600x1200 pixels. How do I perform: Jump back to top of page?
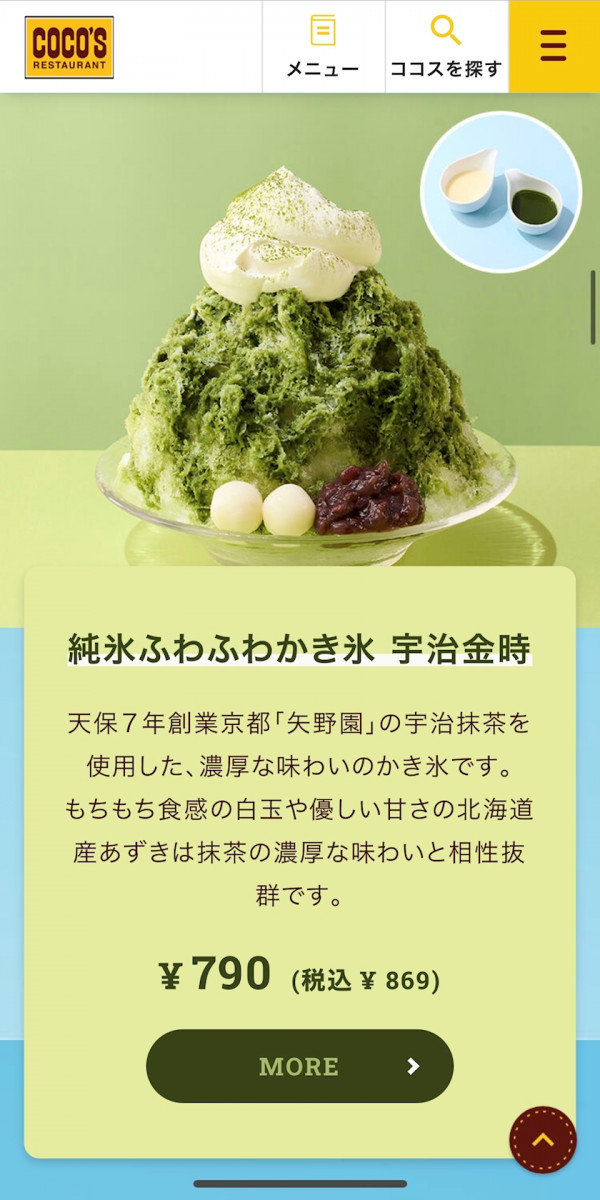tap(543, 1139)
